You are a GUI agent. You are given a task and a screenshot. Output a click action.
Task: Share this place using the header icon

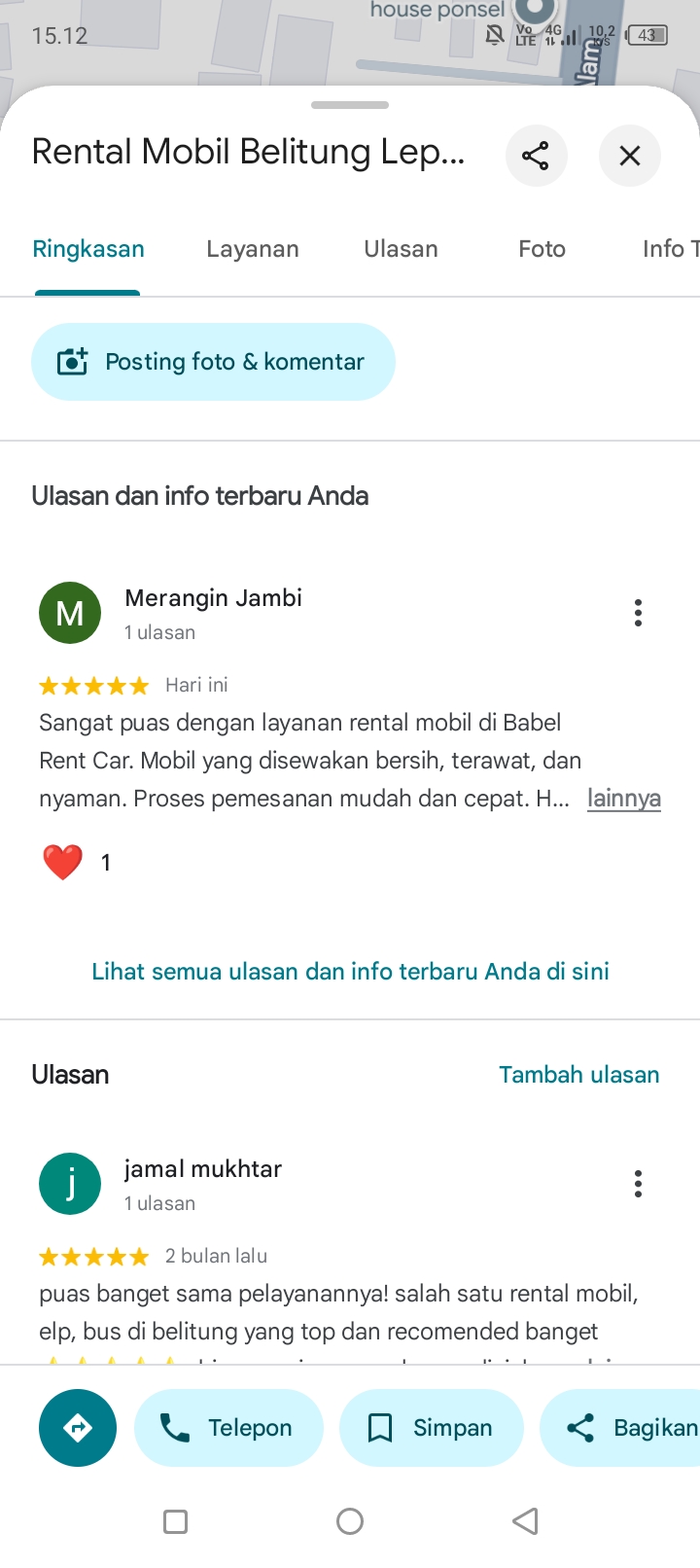point(536,156)
